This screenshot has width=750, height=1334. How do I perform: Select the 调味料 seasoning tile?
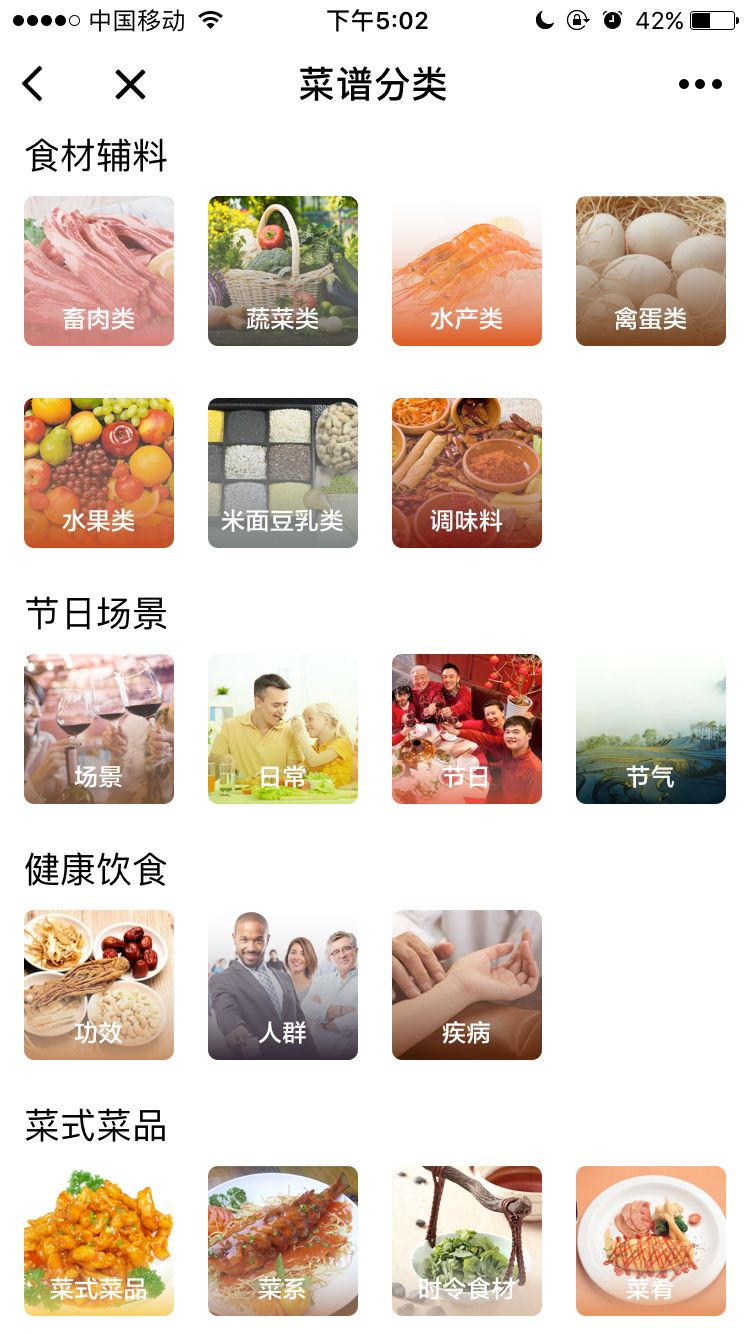467,473
